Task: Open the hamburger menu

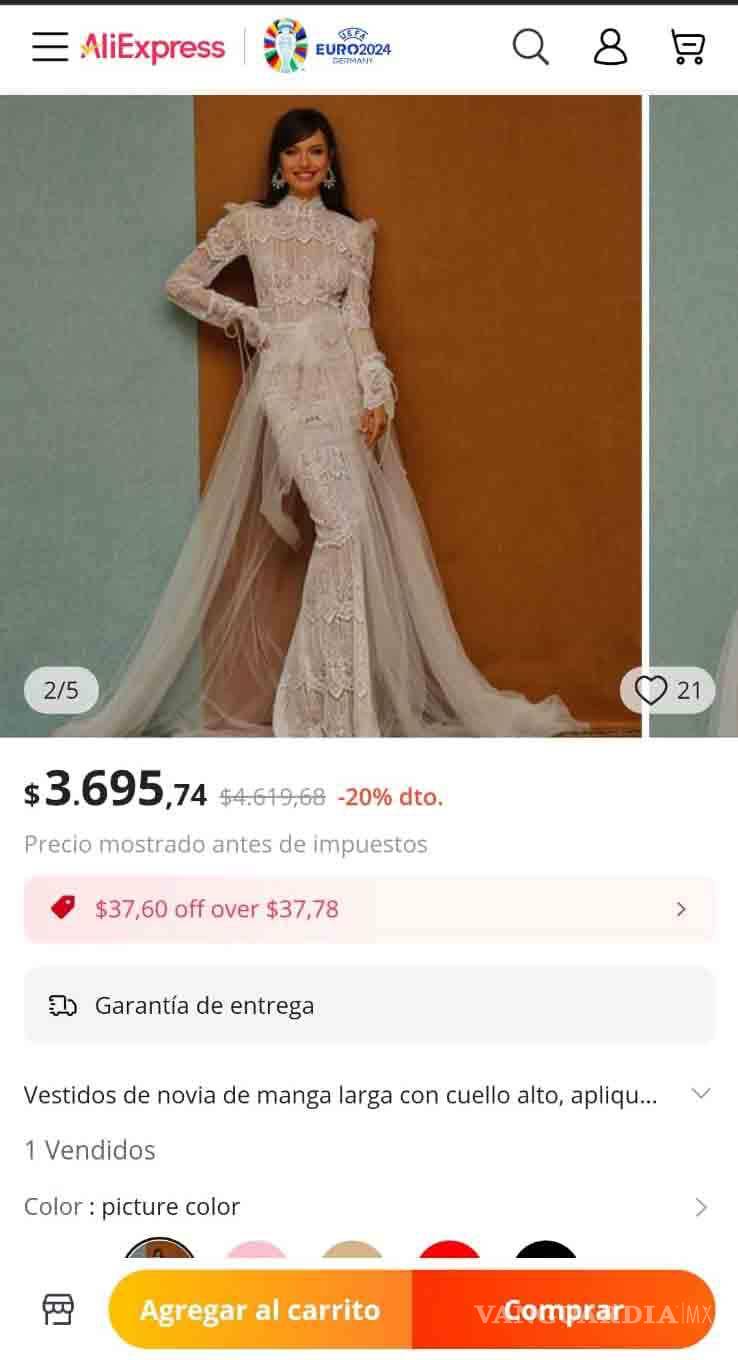Action: [49, 46]
